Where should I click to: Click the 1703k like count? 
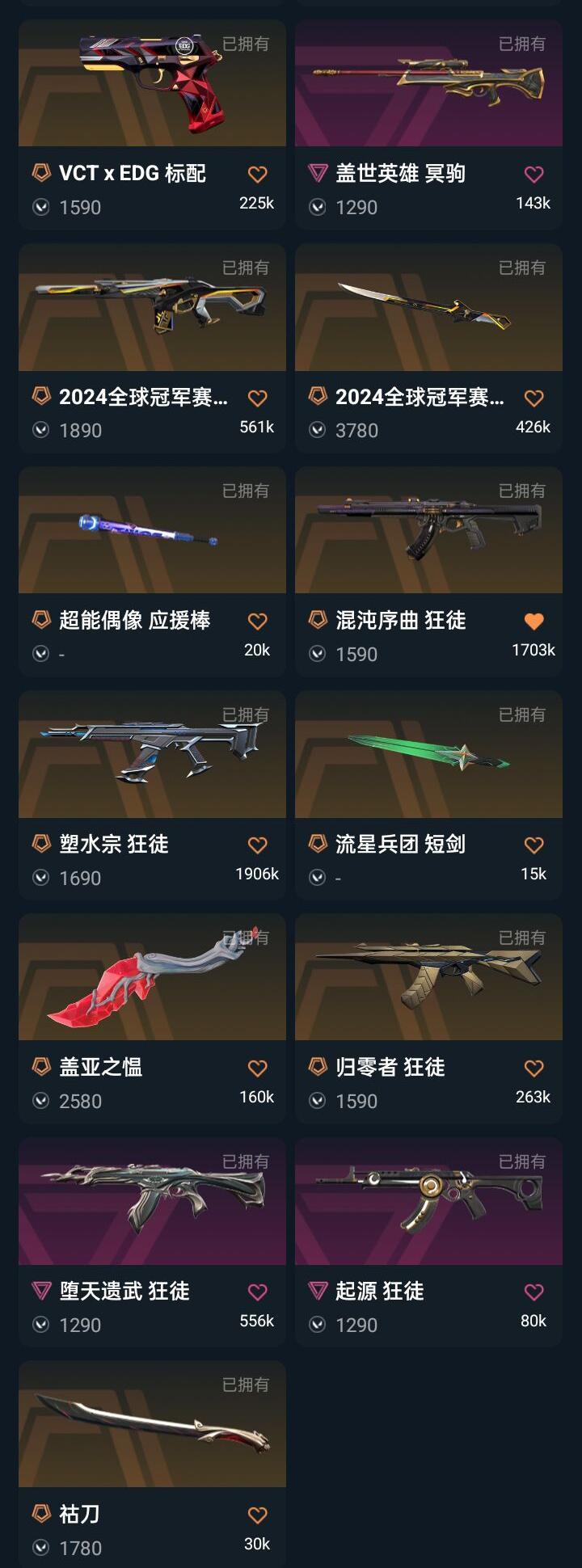point(533,650)
